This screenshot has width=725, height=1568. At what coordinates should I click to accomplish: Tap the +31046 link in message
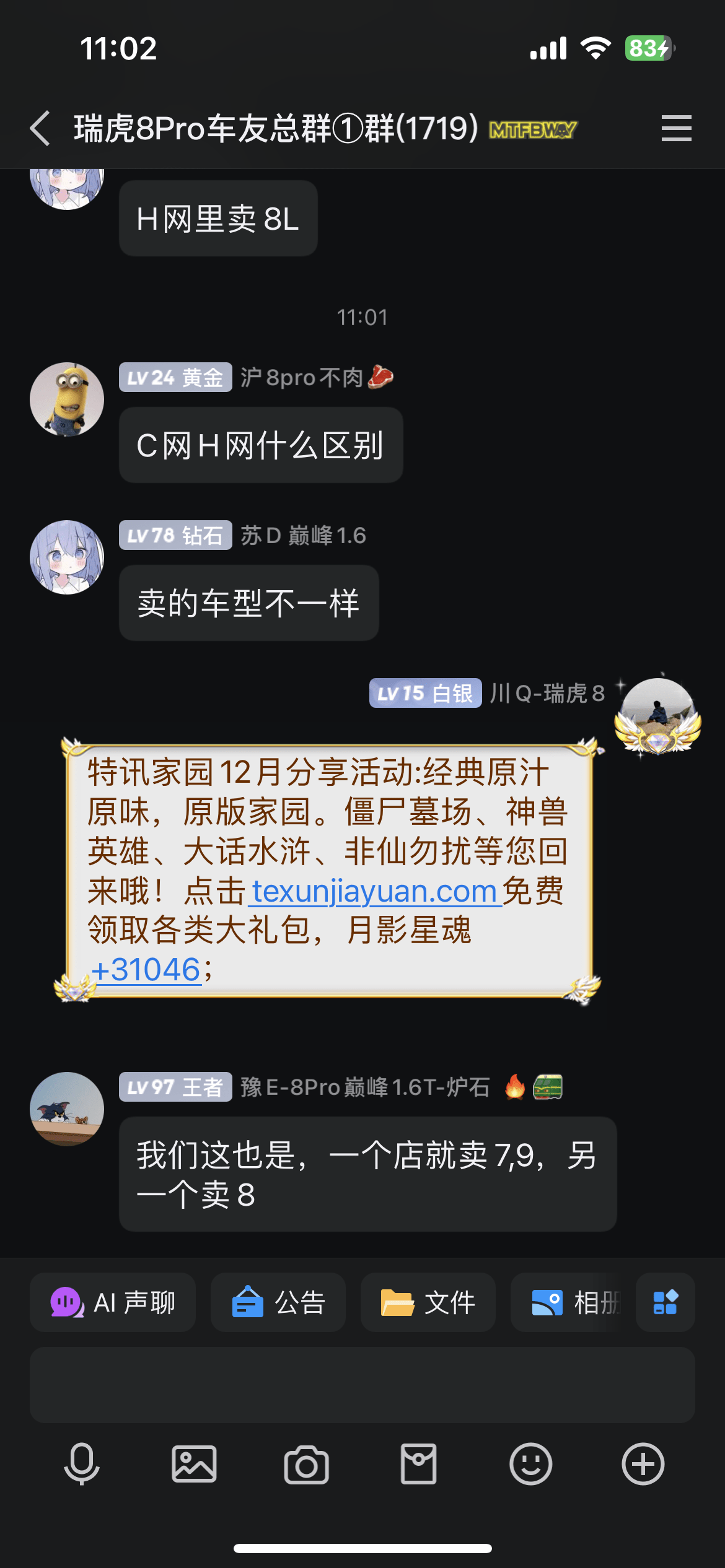point(146,970)
